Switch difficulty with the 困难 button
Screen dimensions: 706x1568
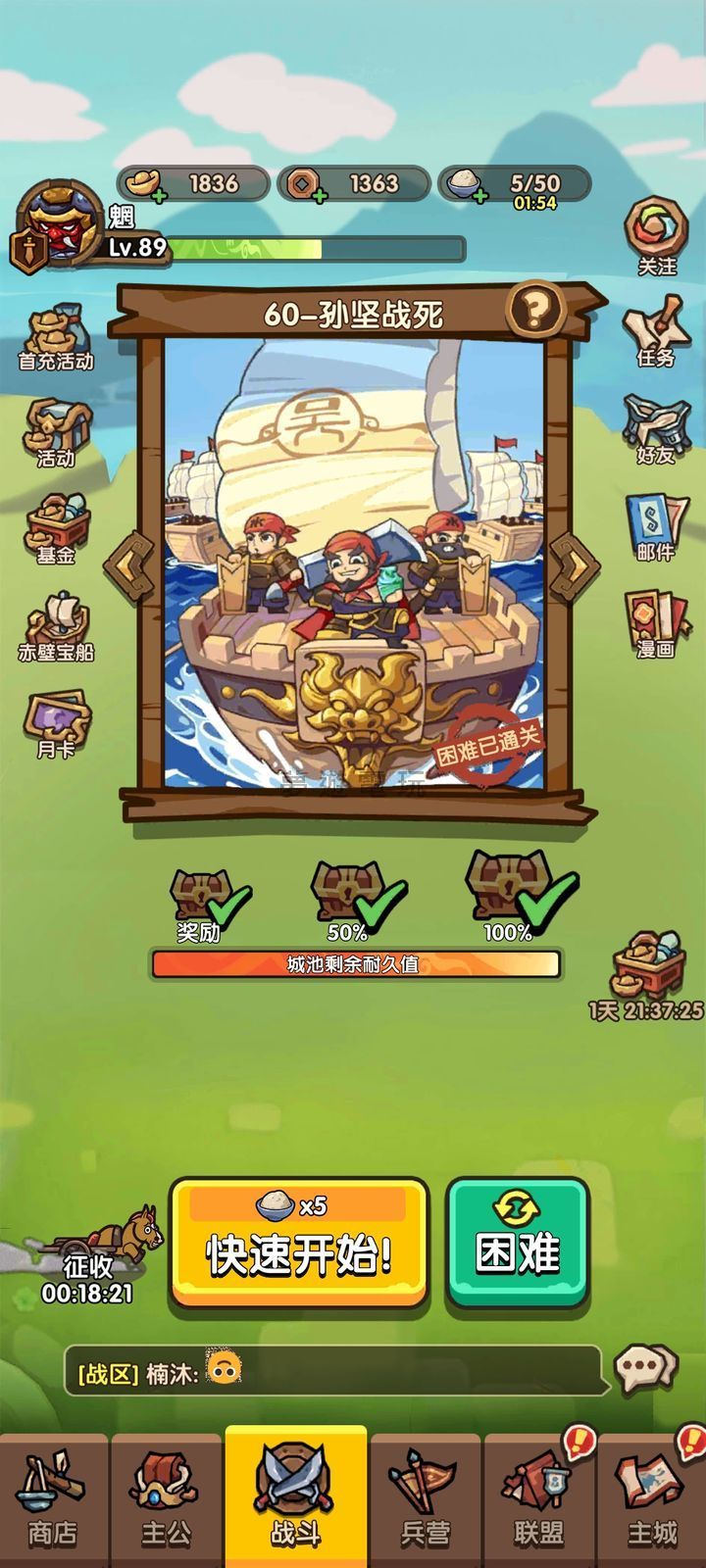pyautogui.click(x=517, y=1243)
